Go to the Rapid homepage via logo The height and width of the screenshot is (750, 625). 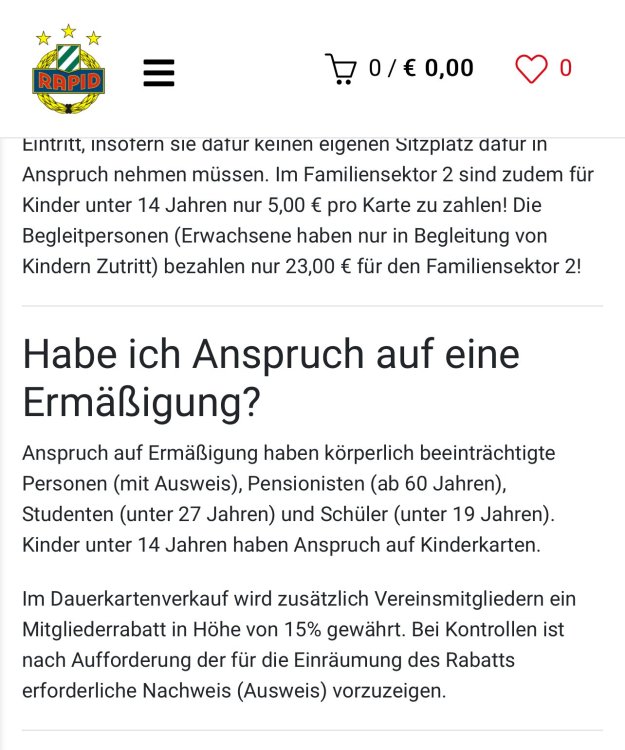(x=68, y=68)
